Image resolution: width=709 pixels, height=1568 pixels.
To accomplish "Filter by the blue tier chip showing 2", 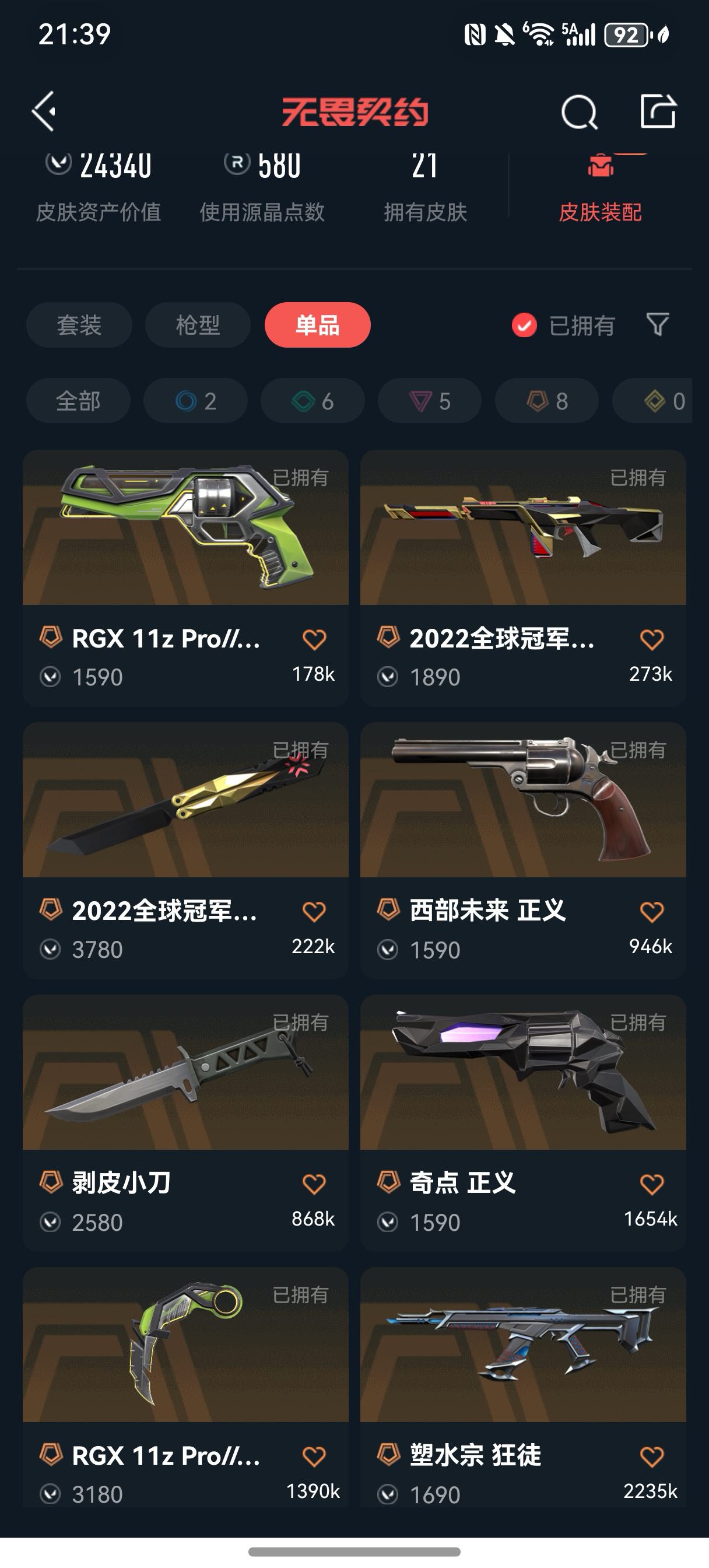I will pyautogui.click(x=195, y=401).
